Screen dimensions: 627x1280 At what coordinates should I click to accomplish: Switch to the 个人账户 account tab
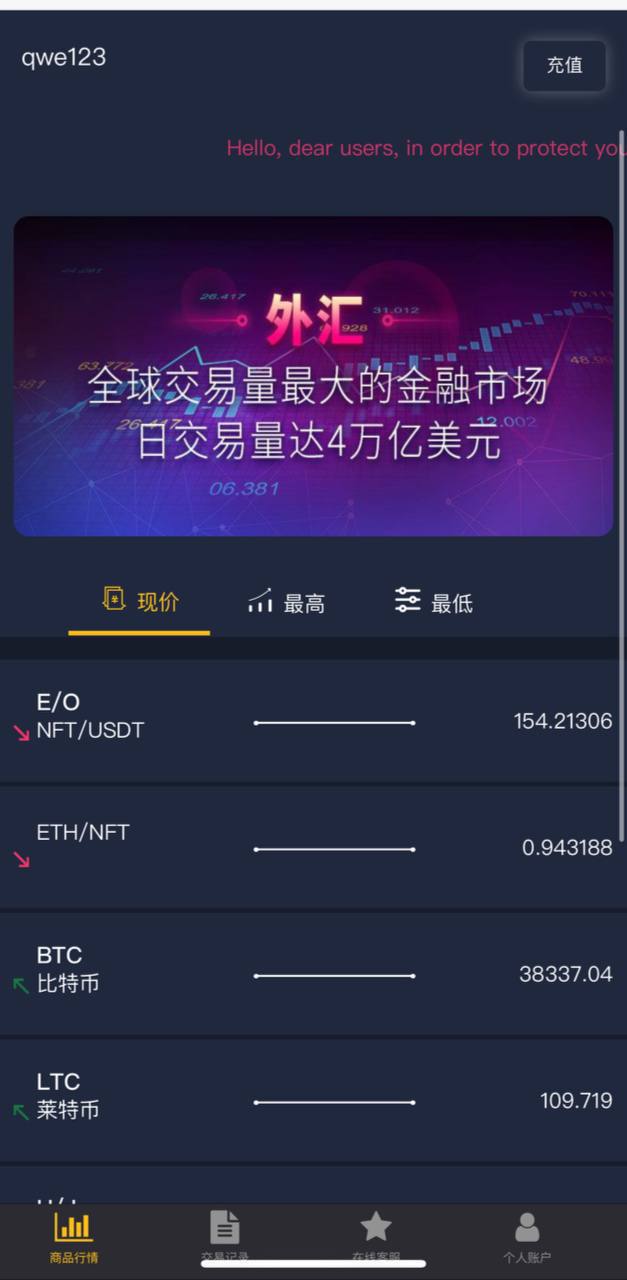tap(527, 1236)
